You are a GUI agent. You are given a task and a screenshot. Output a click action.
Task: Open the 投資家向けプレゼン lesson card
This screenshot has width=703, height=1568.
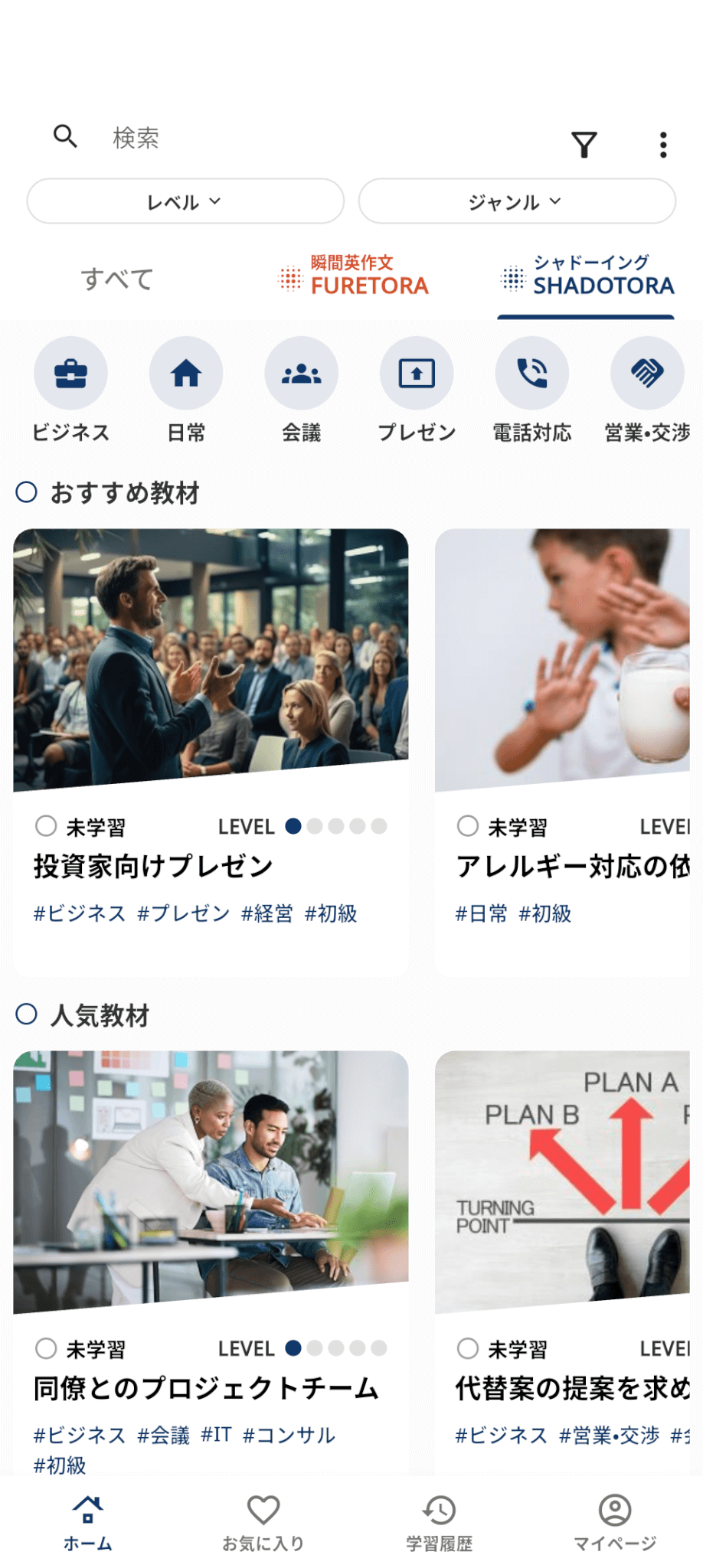(211, 750)
